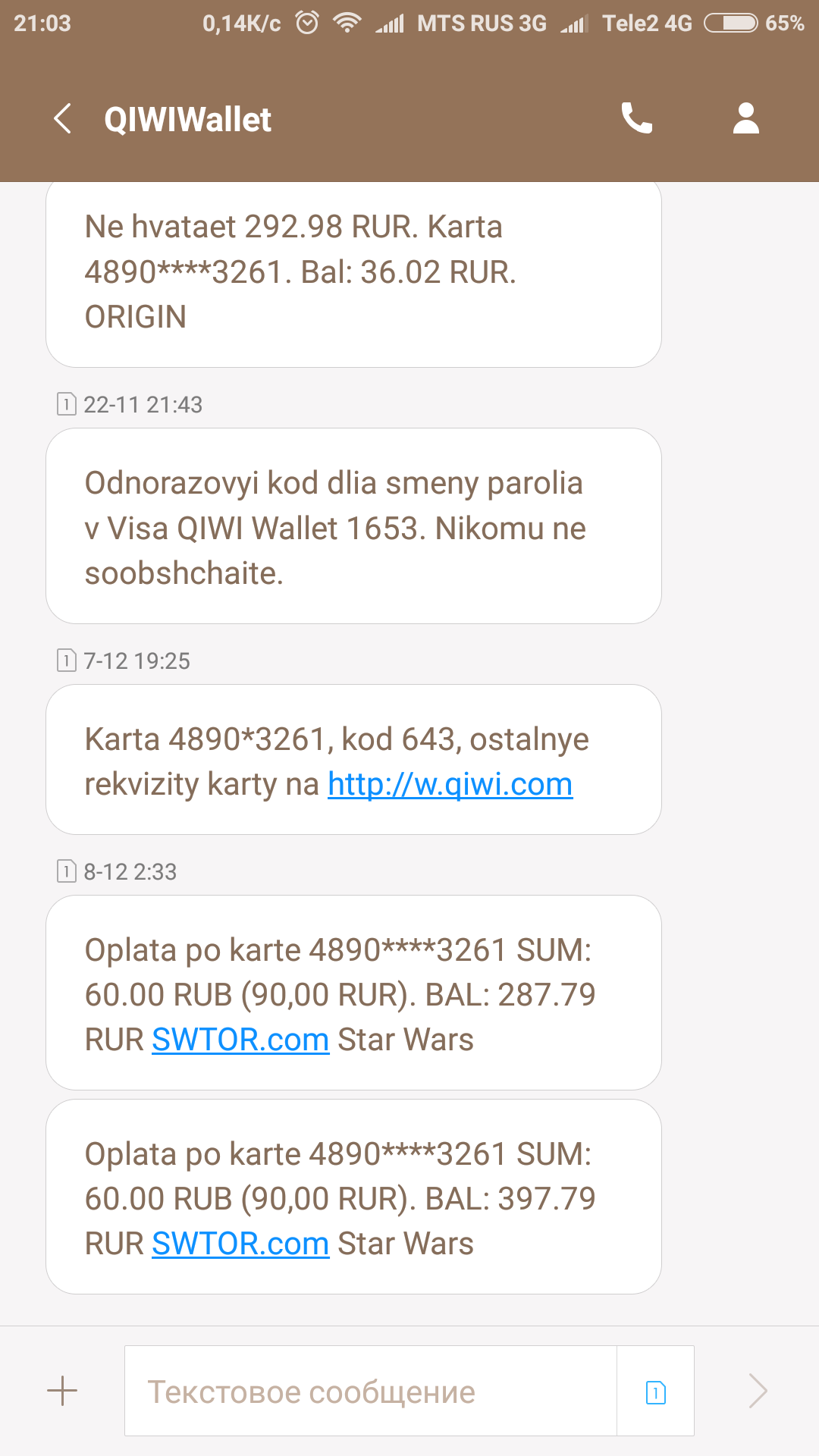Go back from the QIWIWallet conversation
Image resolution: width=819 pixels, height=1456 pixels.
pyautogui.click(x=63, y=119)
